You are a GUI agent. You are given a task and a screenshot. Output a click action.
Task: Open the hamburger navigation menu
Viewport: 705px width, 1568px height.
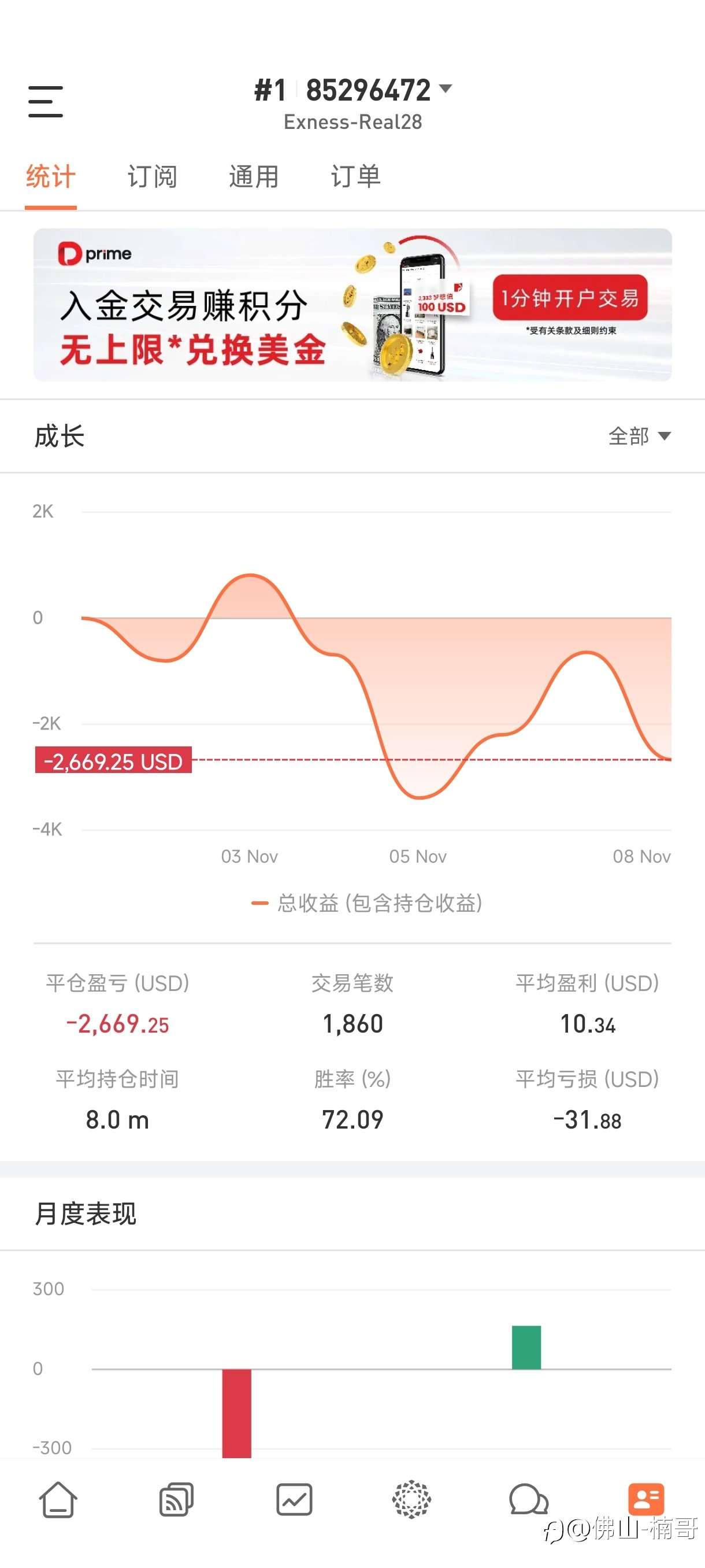point(46,102)
